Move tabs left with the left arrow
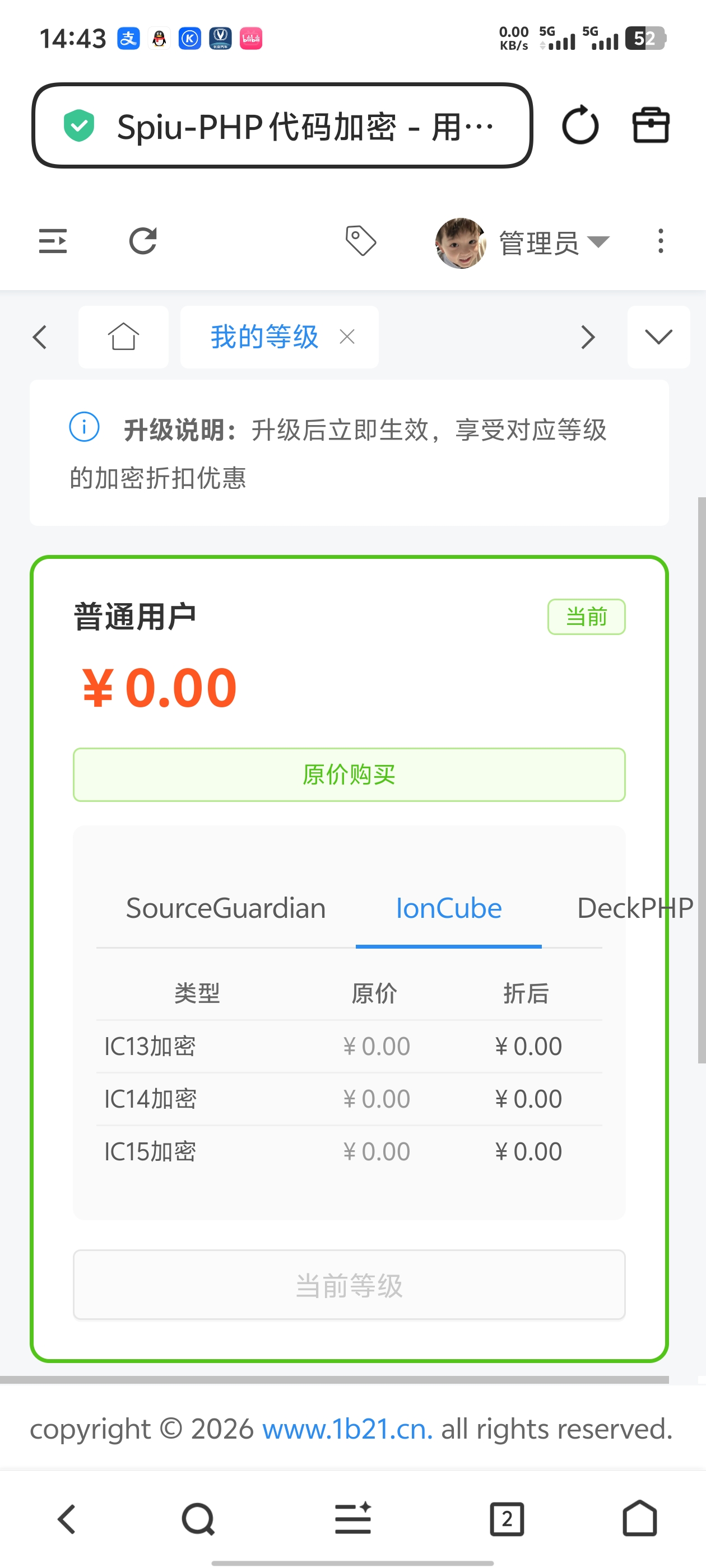This screenshot has height=1568, width=706. click(x=40, y=337)
